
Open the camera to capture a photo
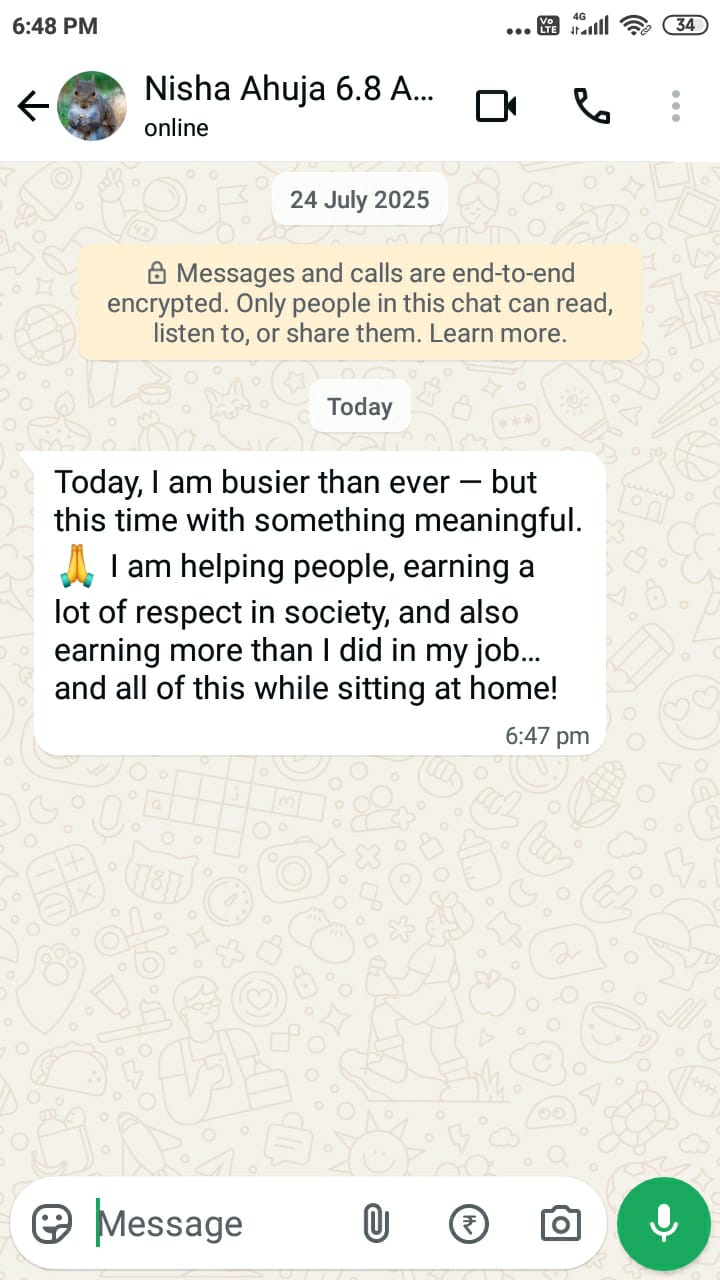click(560, 1223)
